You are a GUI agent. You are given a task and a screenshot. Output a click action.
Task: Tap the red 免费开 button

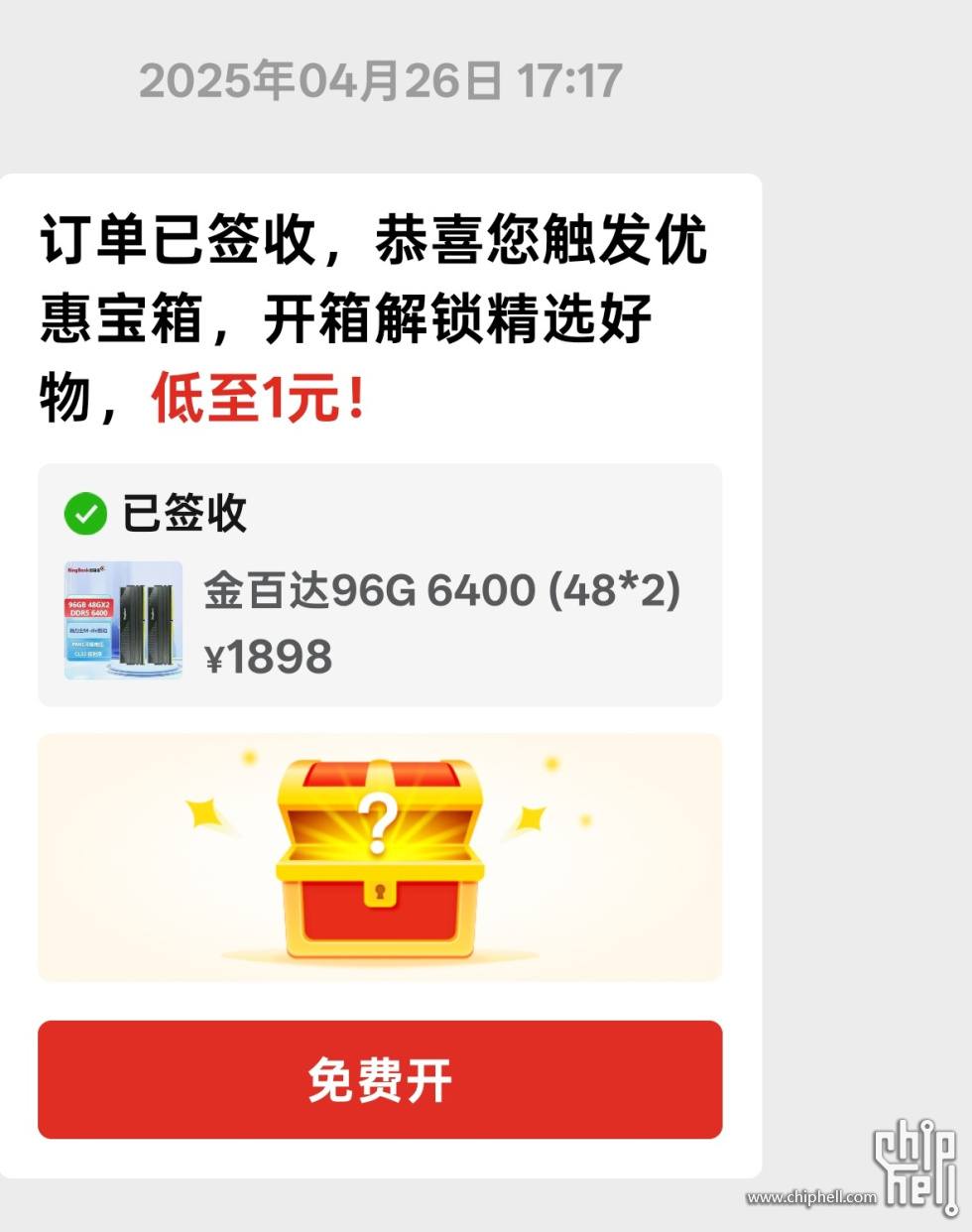point(380,1079)
